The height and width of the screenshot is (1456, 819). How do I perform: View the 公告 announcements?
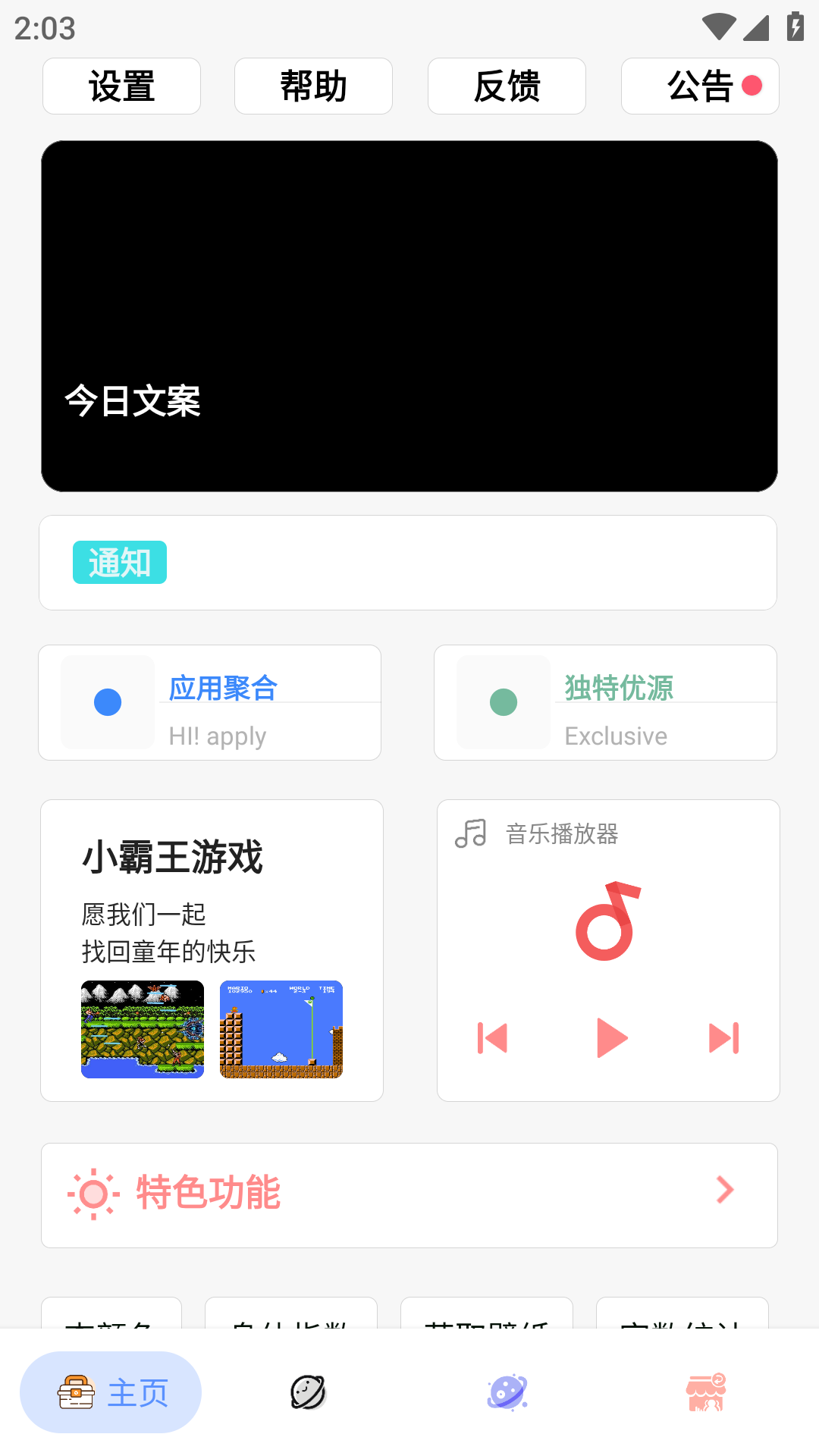click(x=700, y=86)
